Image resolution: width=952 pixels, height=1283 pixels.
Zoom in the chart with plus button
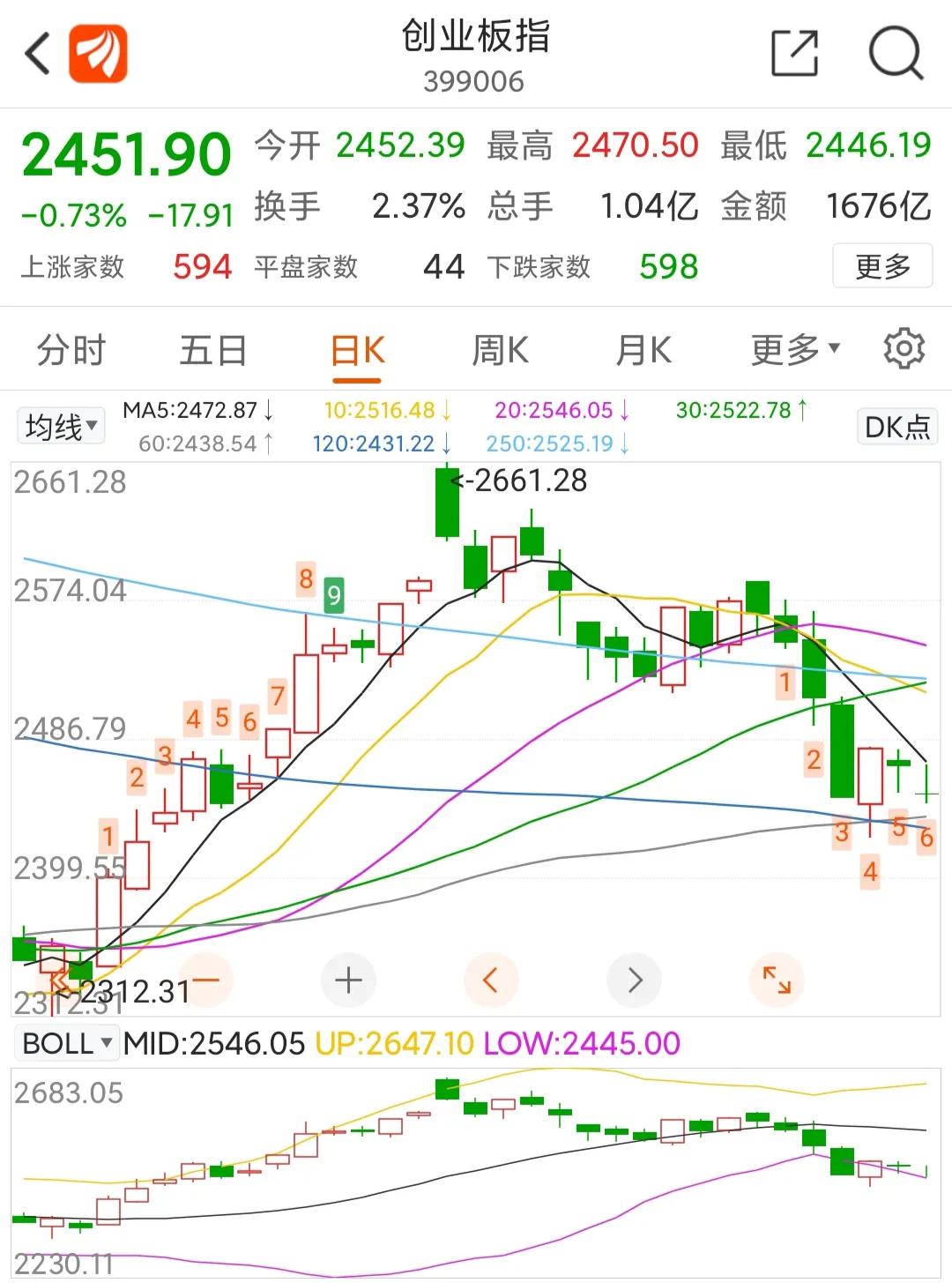349,980
